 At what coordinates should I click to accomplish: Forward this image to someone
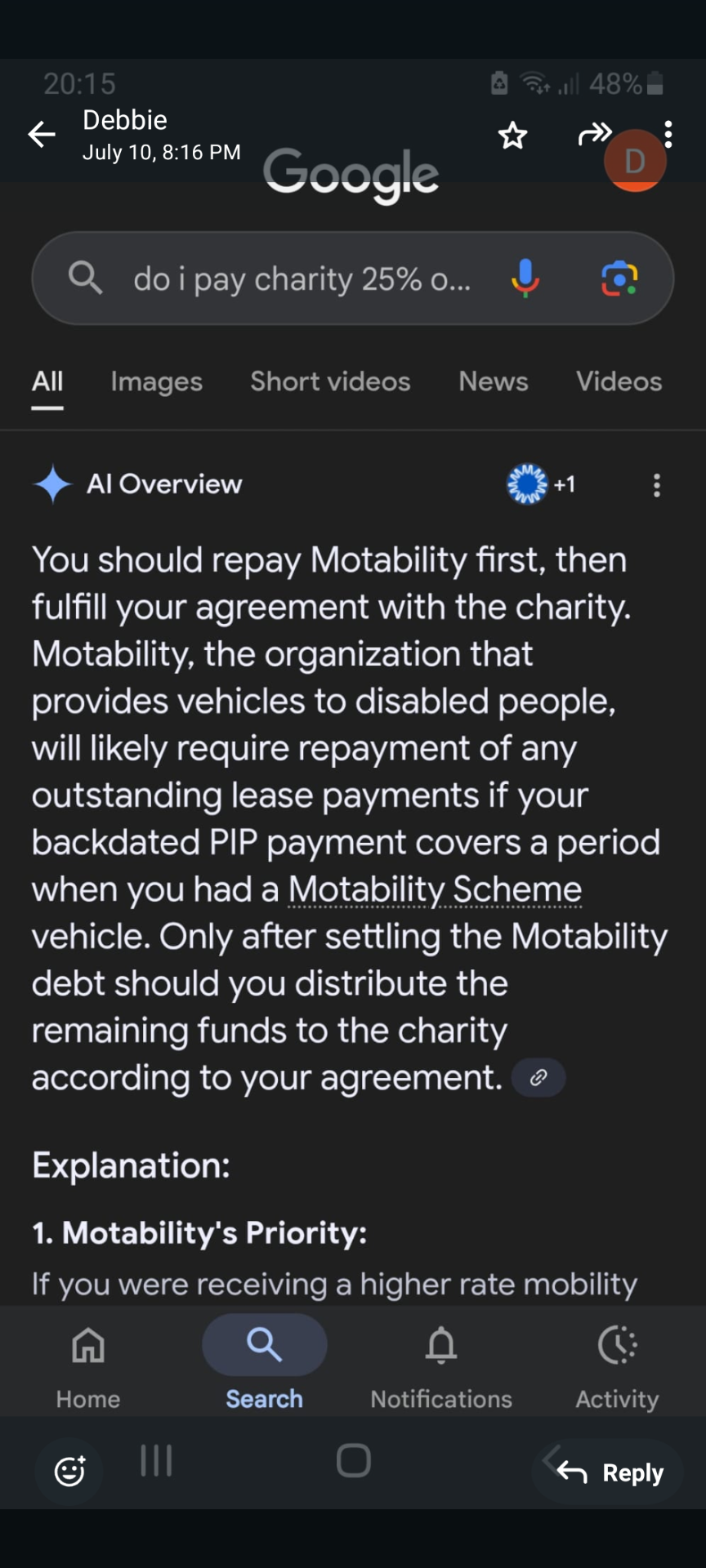594,134
